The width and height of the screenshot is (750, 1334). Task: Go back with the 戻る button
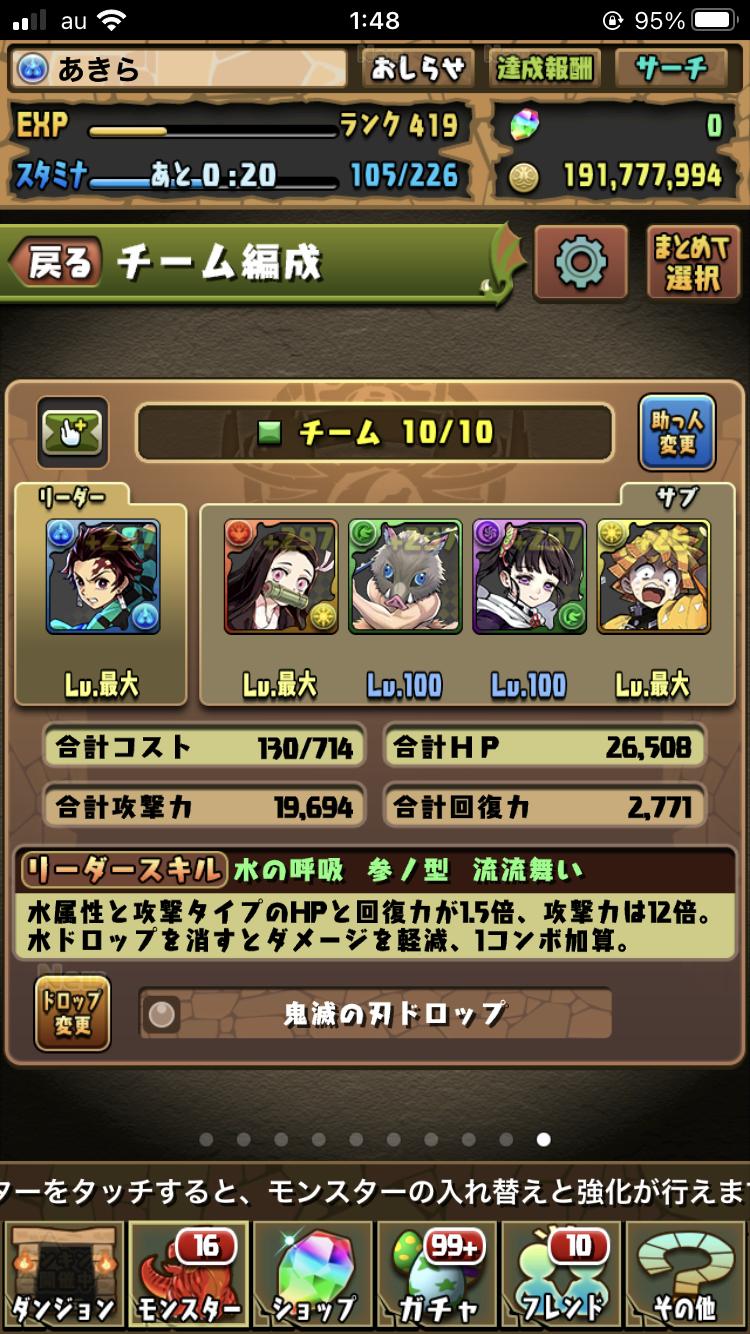54,263
